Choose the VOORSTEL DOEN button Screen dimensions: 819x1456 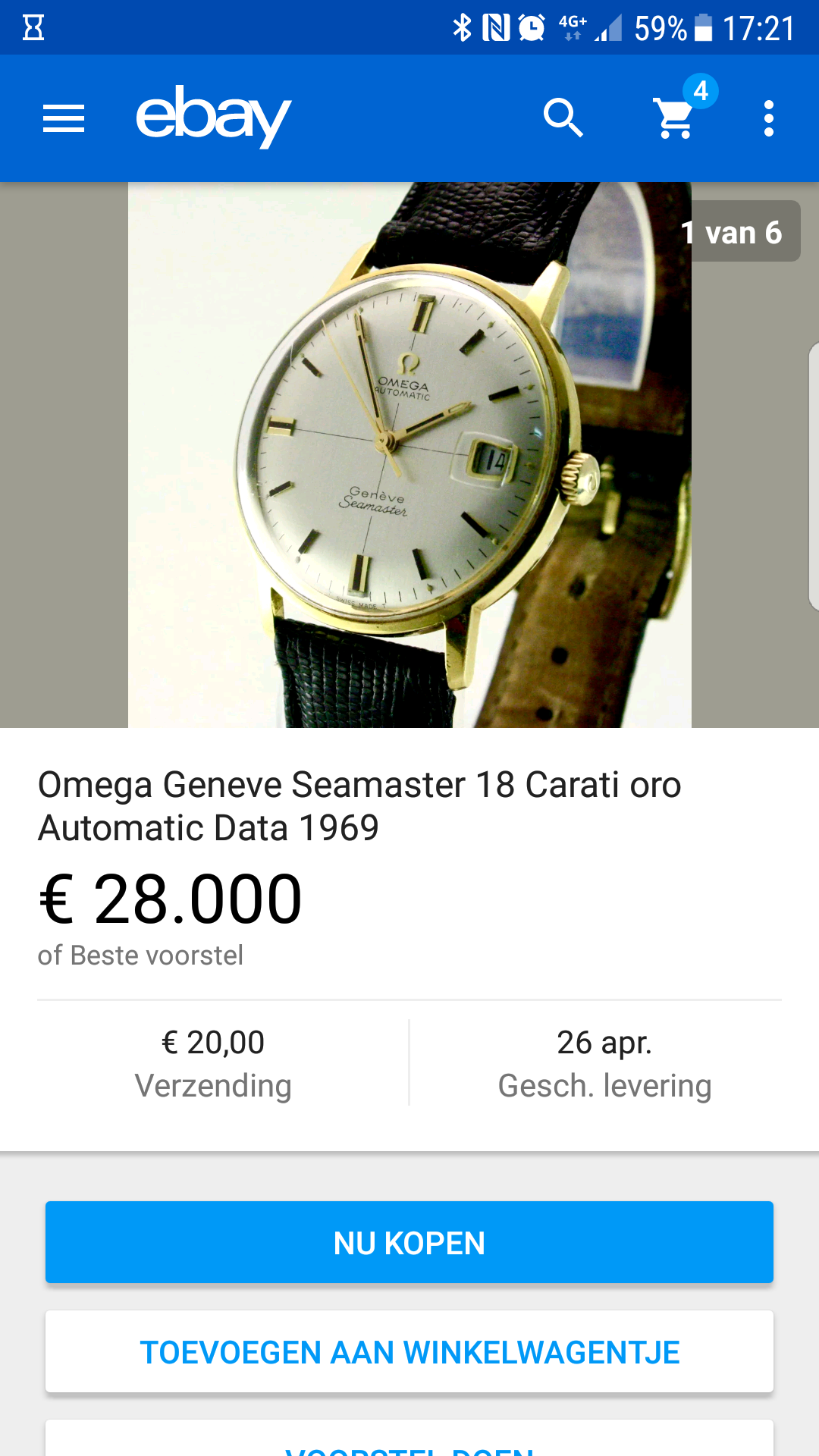coord(409,1442)
